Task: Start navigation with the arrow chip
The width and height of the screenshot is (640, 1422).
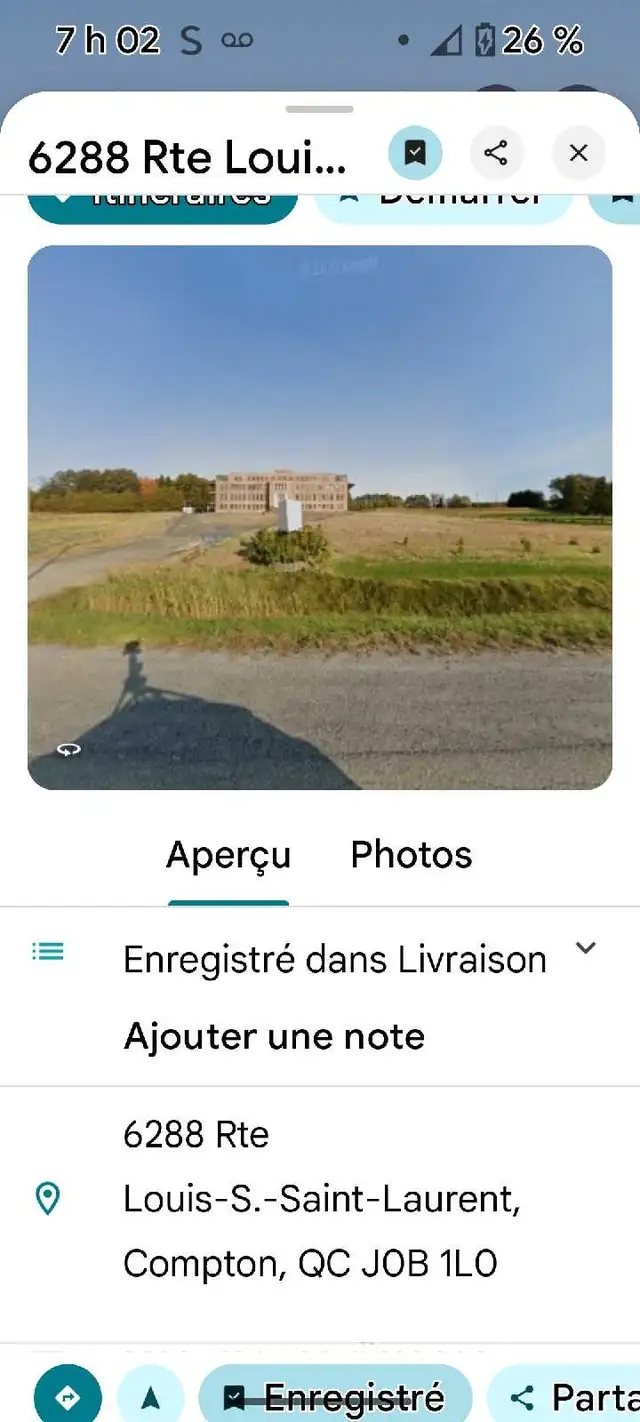Action: (x=150, y=1397)
